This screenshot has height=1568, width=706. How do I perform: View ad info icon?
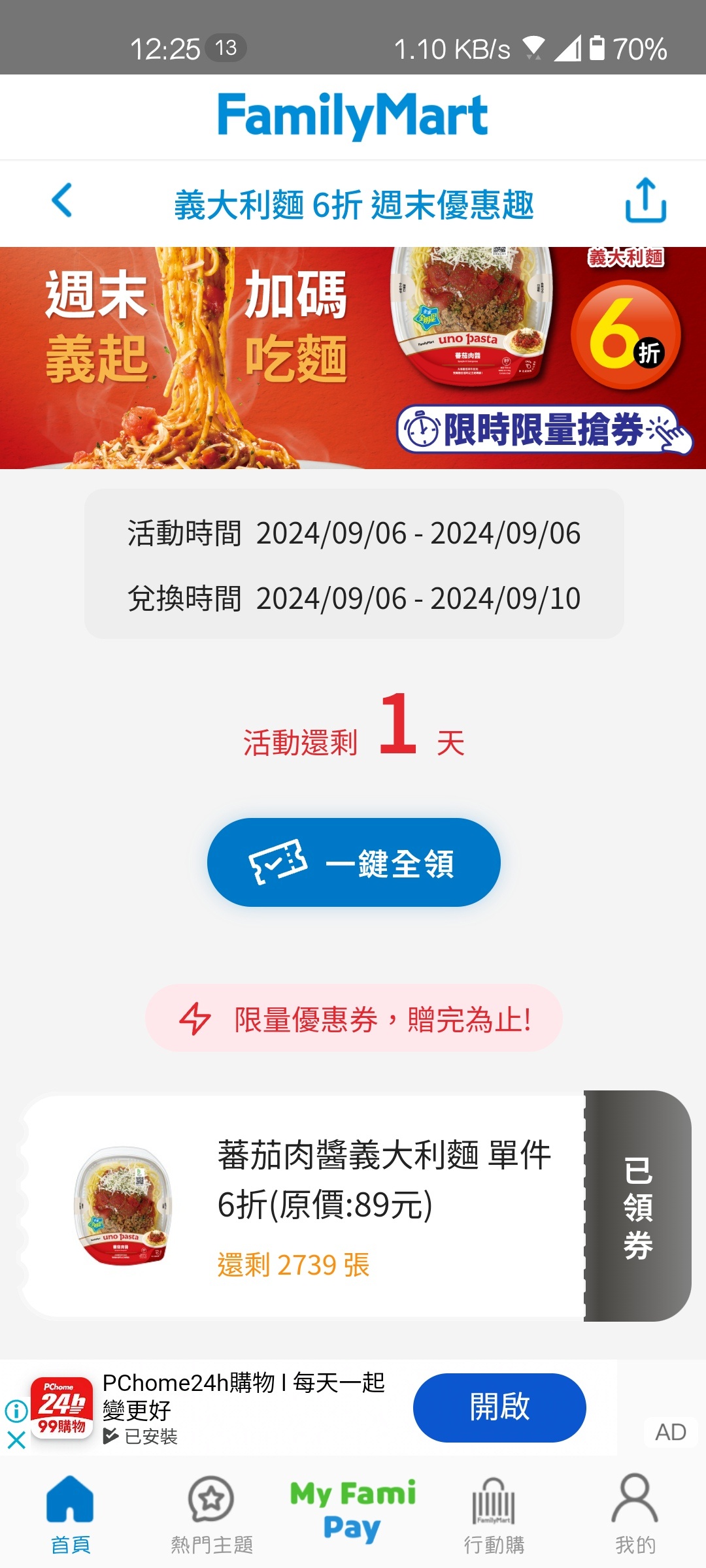16,1411
